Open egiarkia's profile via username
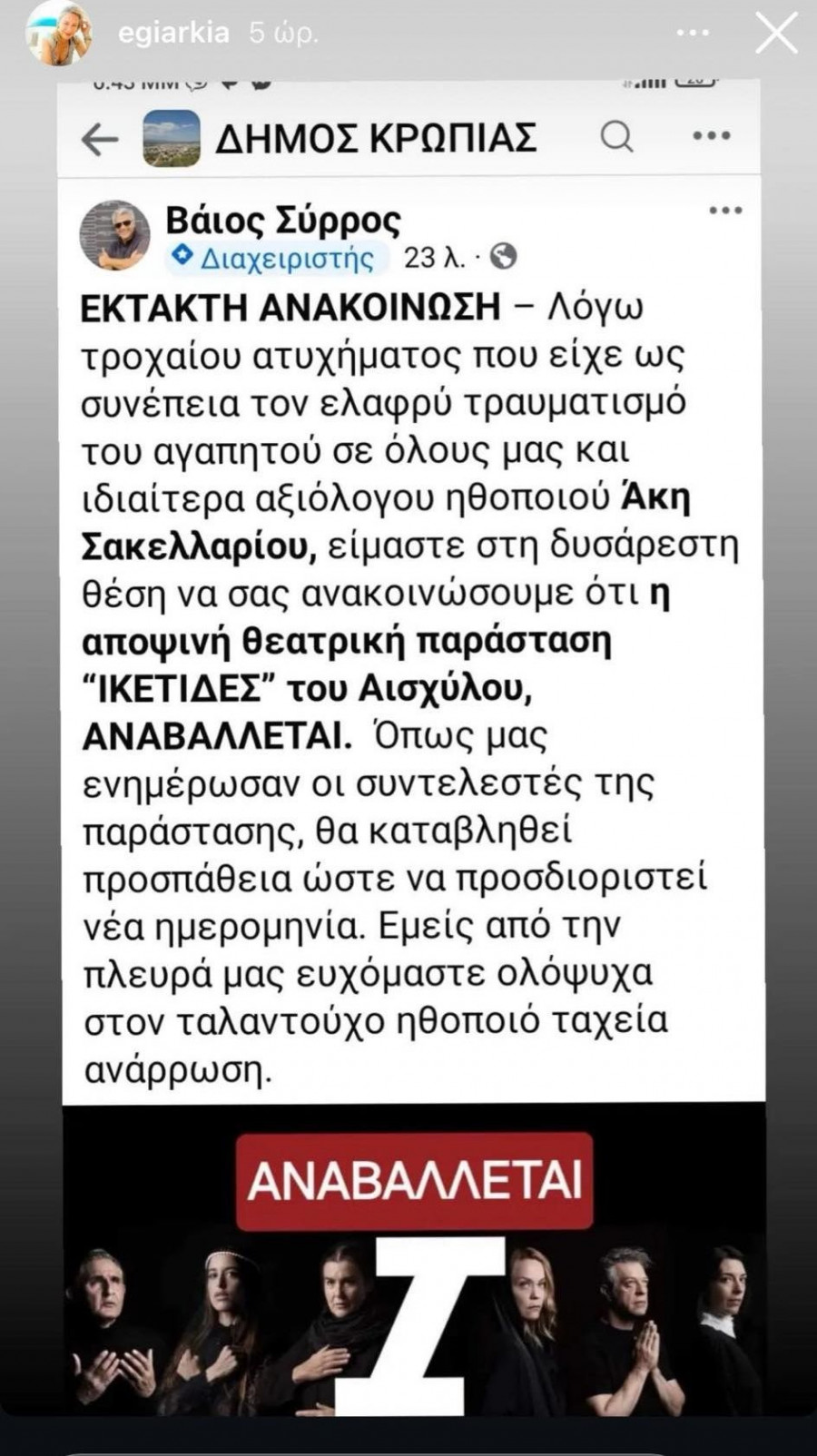This screenshot has height=1456, width=817. (x=173, y=34)
